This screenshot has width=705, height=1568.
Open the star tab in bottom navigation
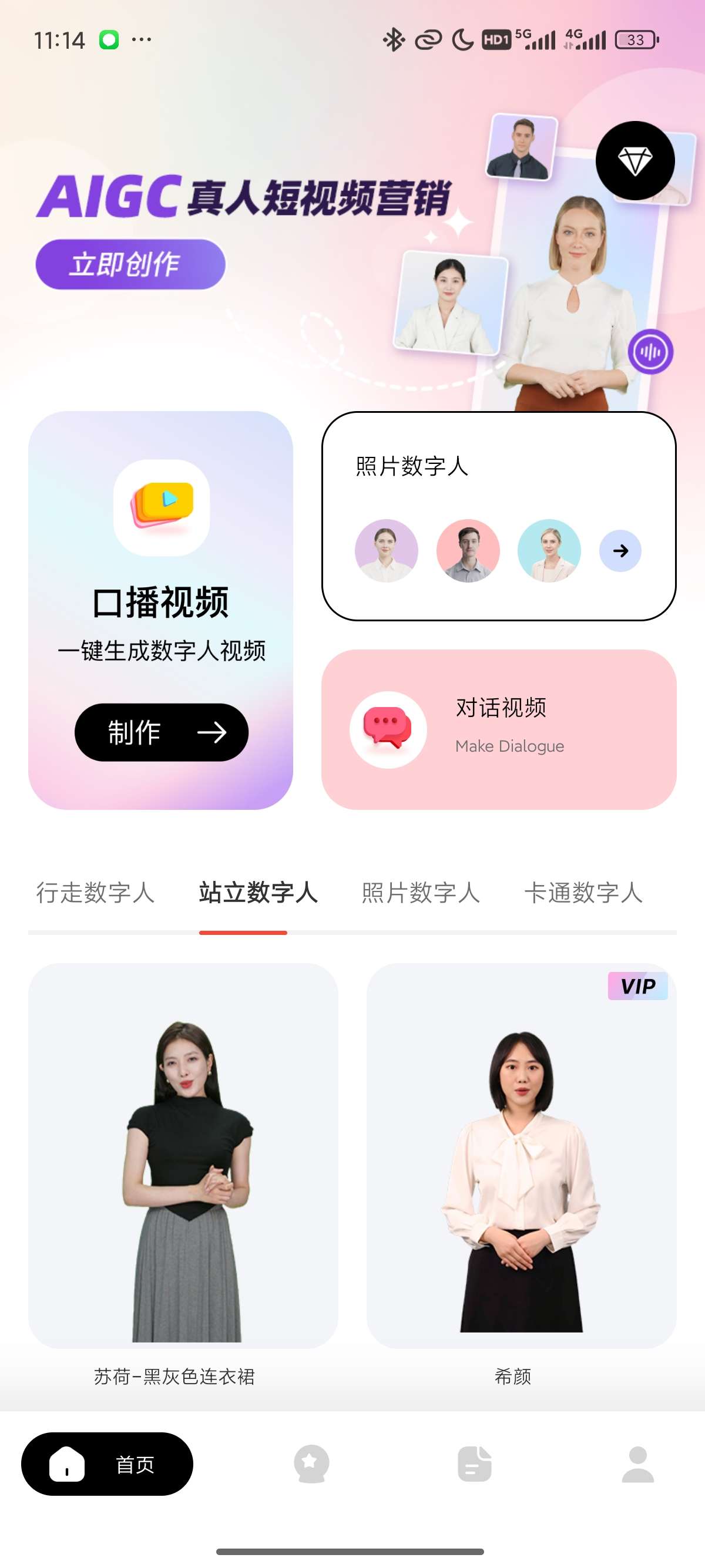(312, 1464)
